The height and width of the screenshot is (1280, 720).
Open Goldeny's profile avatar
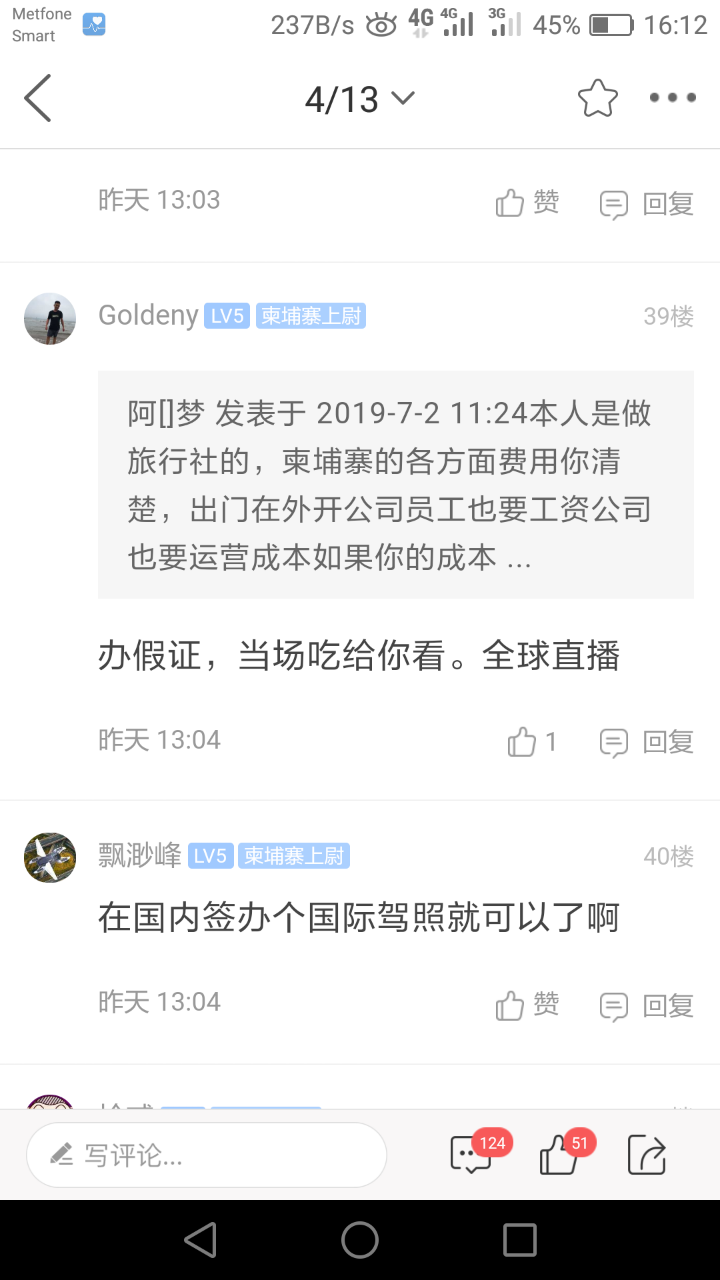click(x=50, y=319)
